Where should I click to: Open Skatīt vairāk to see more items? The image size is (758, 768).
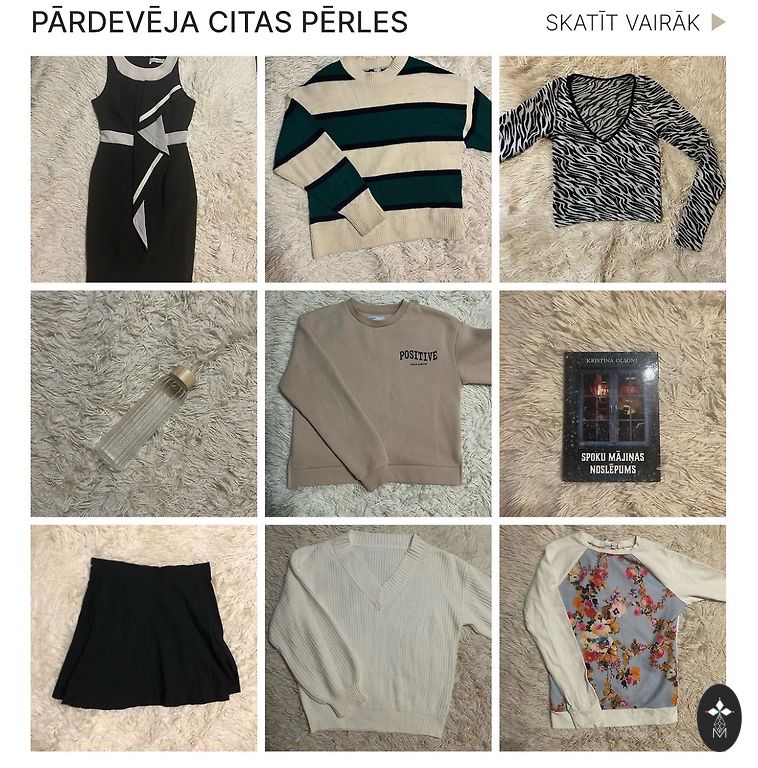pos(634,23)
